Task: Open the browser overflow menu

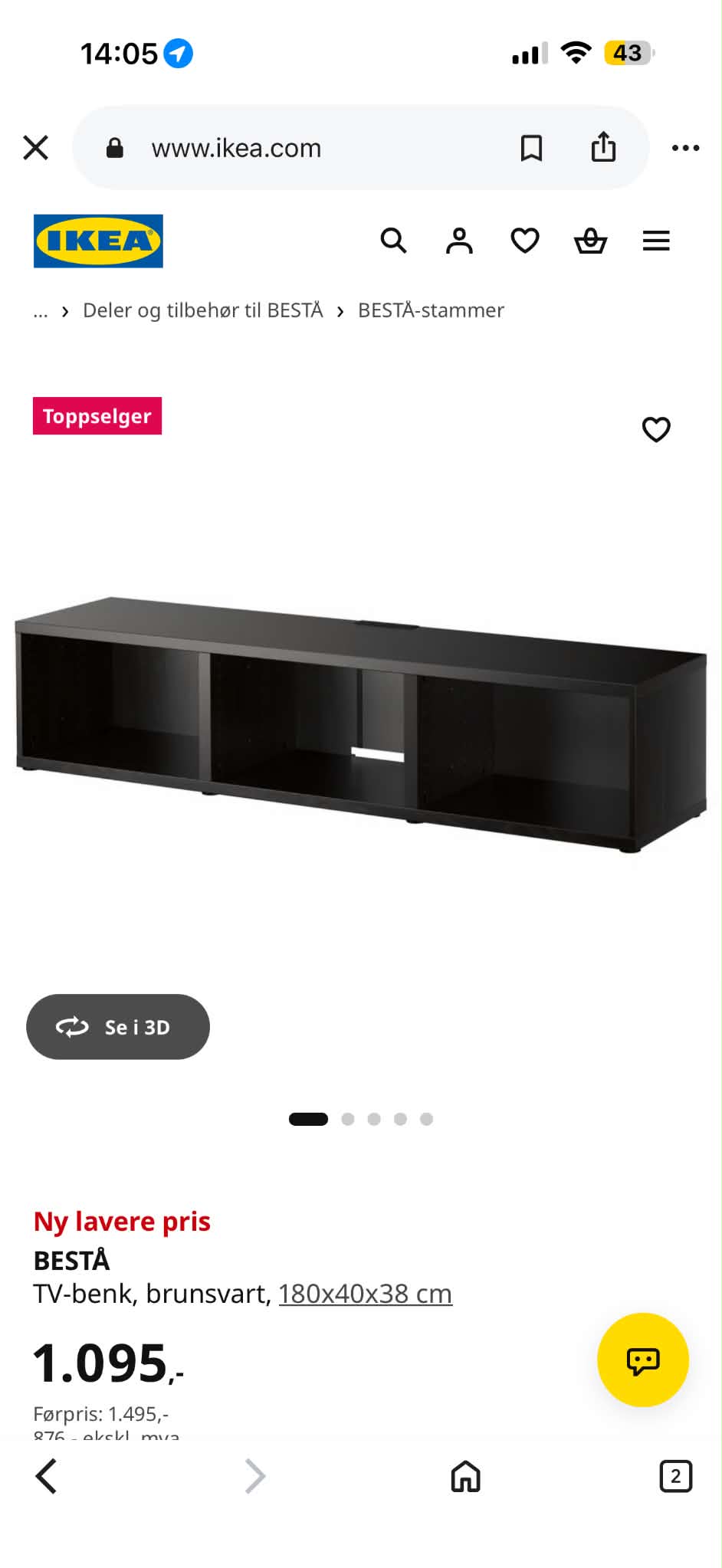Action: pos(685,148)
